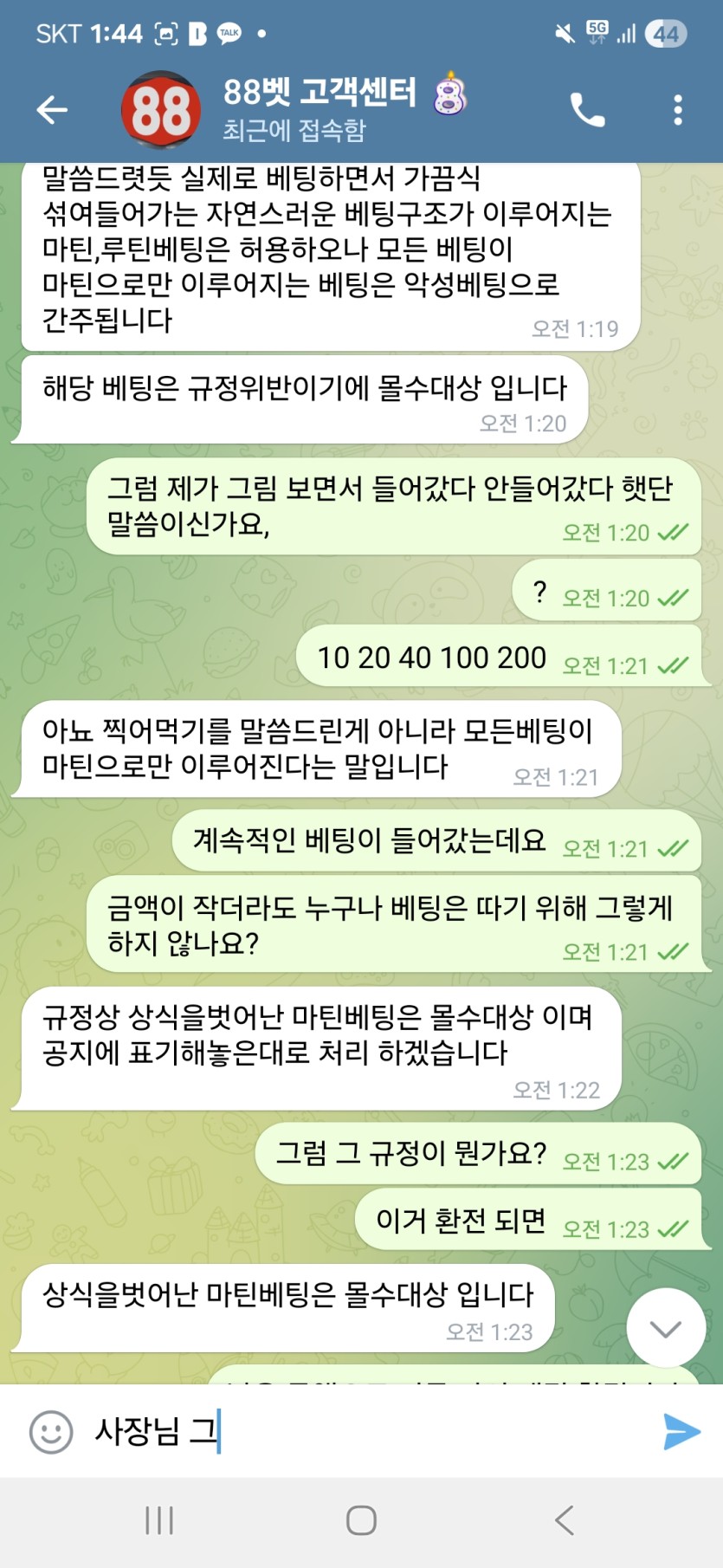Tap the system home button
This screenshot has width=723, height=1568.
click(x=361, y=1520)
